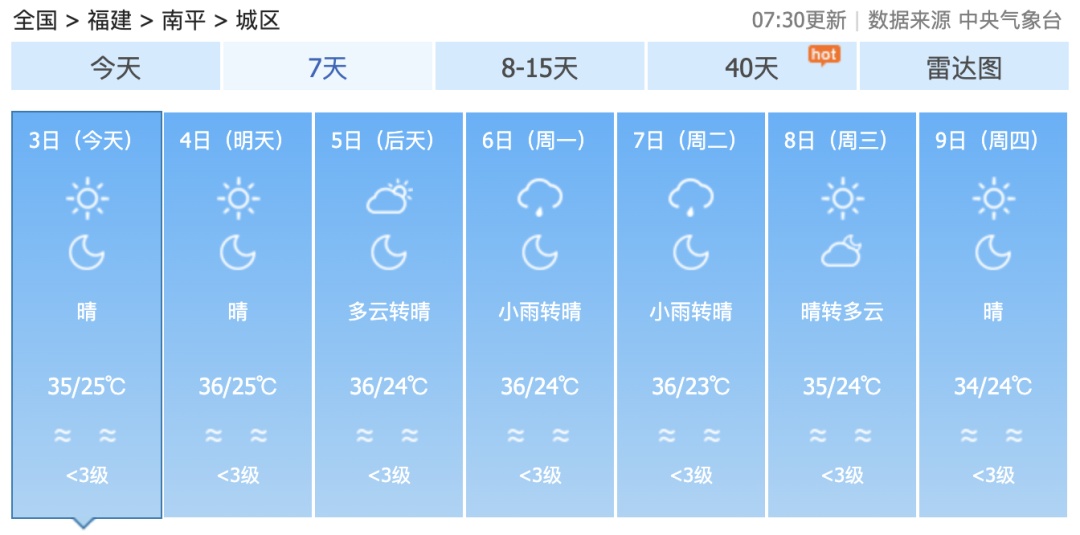Tap the 7日 (周二) forecast card
Screen dimensions: 1080x535
tap(691, 314)
